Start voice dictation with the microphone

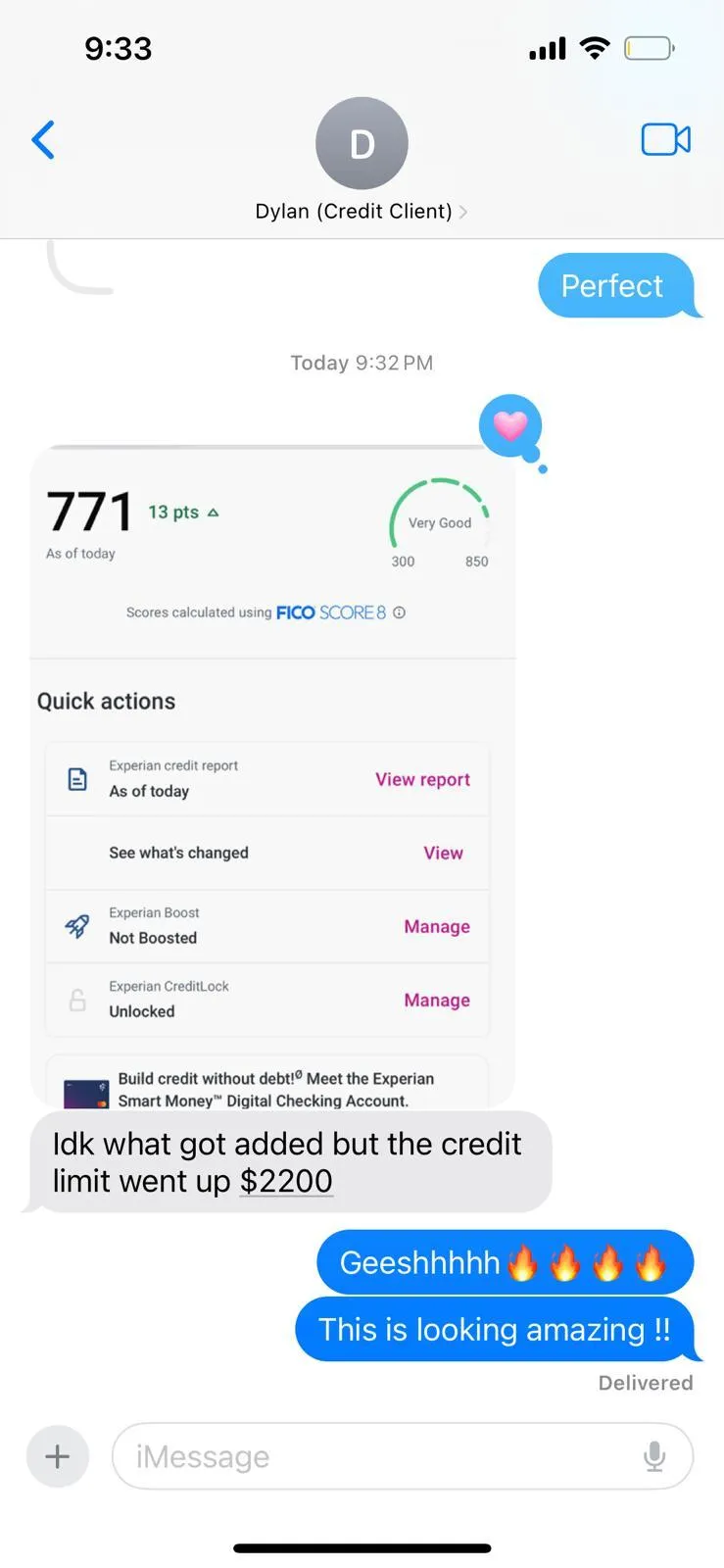pyautogui.click(x=654, y=1456)
